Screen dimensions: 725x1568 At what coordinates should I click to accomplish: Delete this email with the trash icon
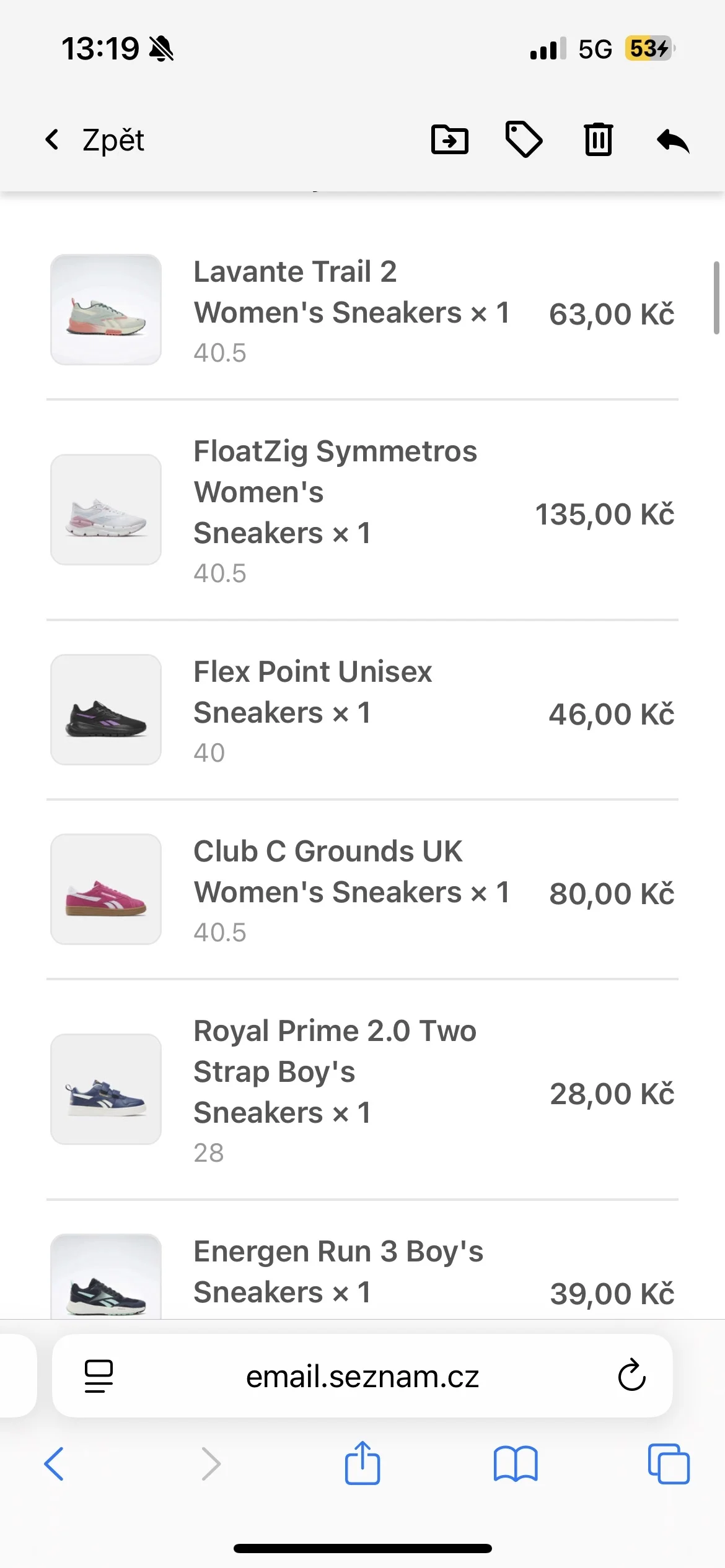pyautogui.click(x=599, y=139)
